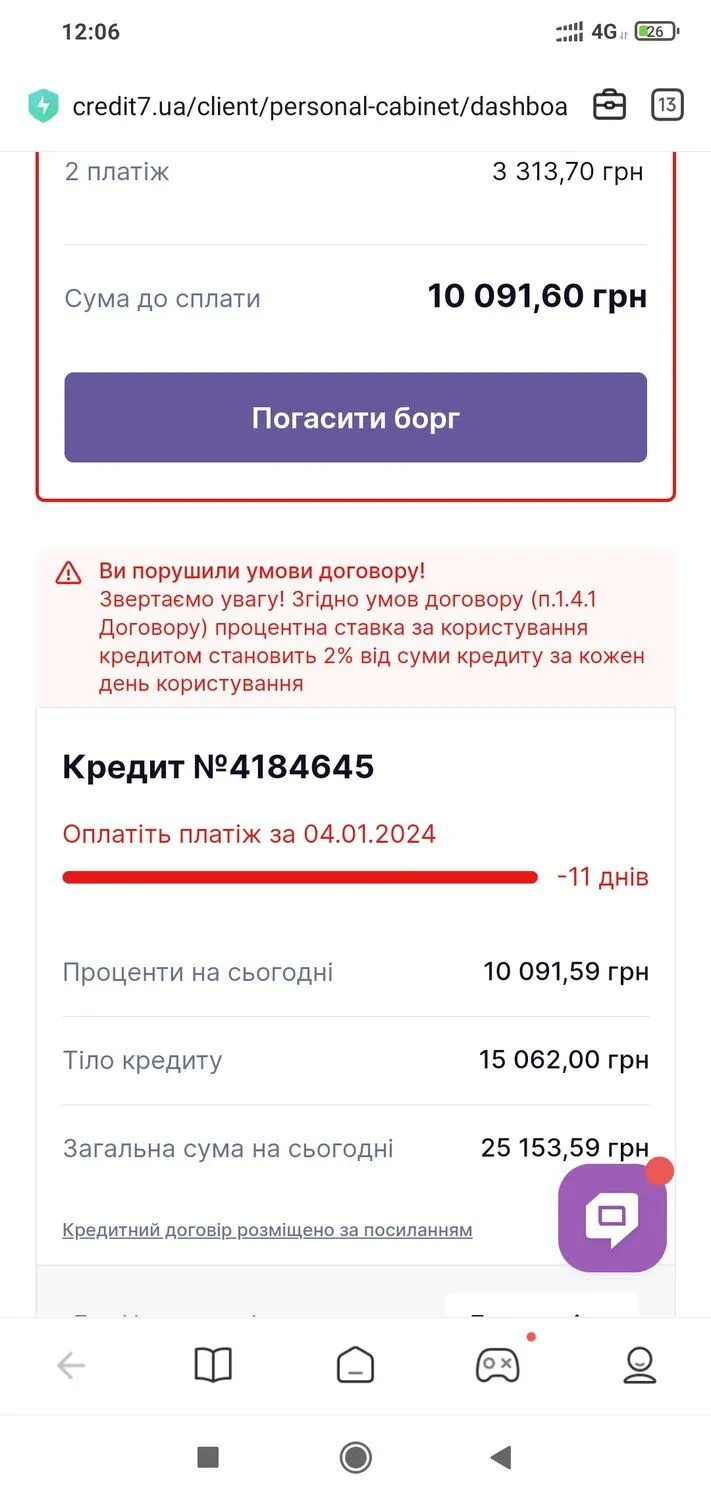Go to the browser home page
The image size is (711, 1500).
tap(355, 1365)
